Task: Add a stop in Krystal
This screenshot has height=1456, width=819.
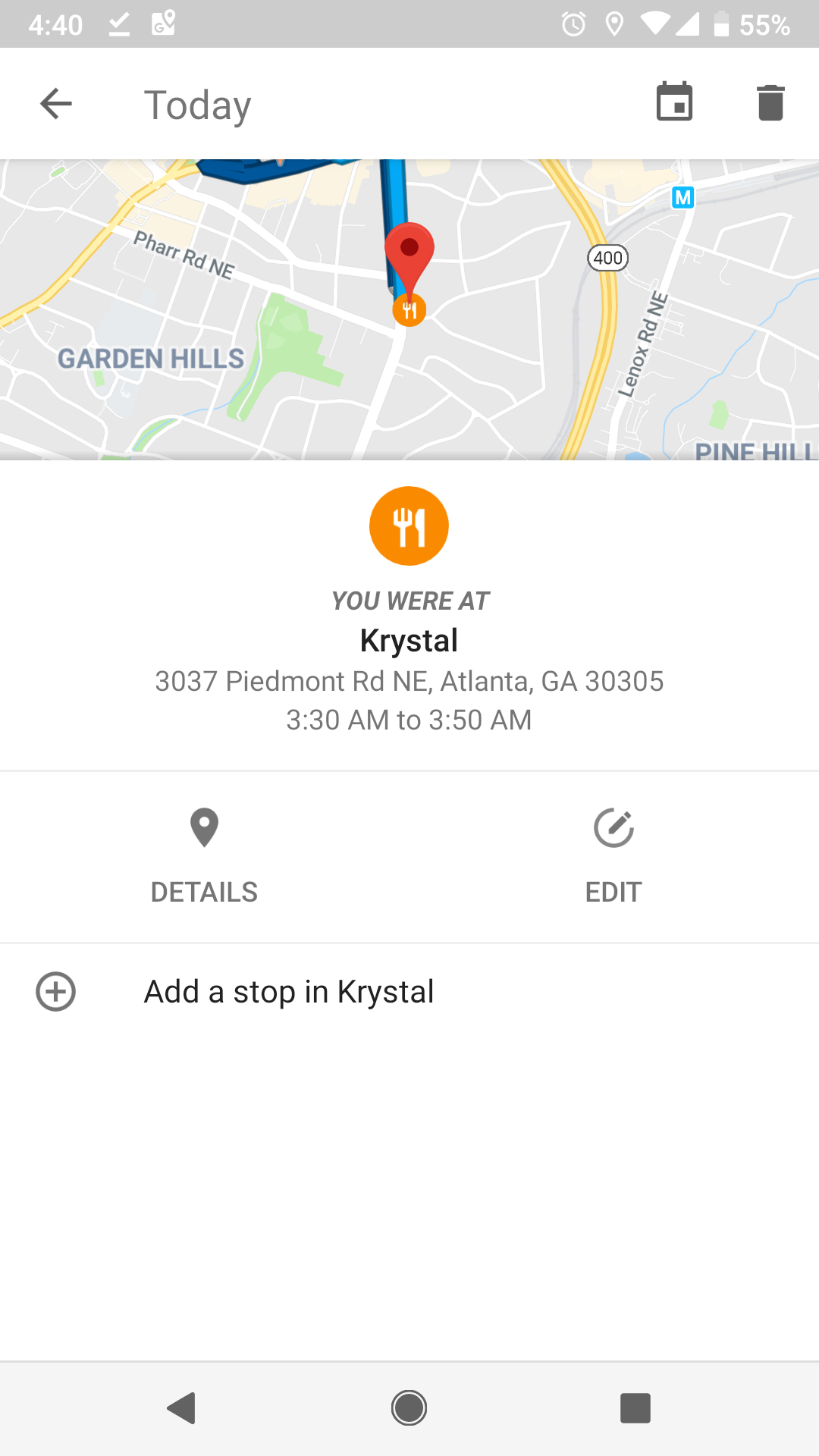Action: coord(288,992)
